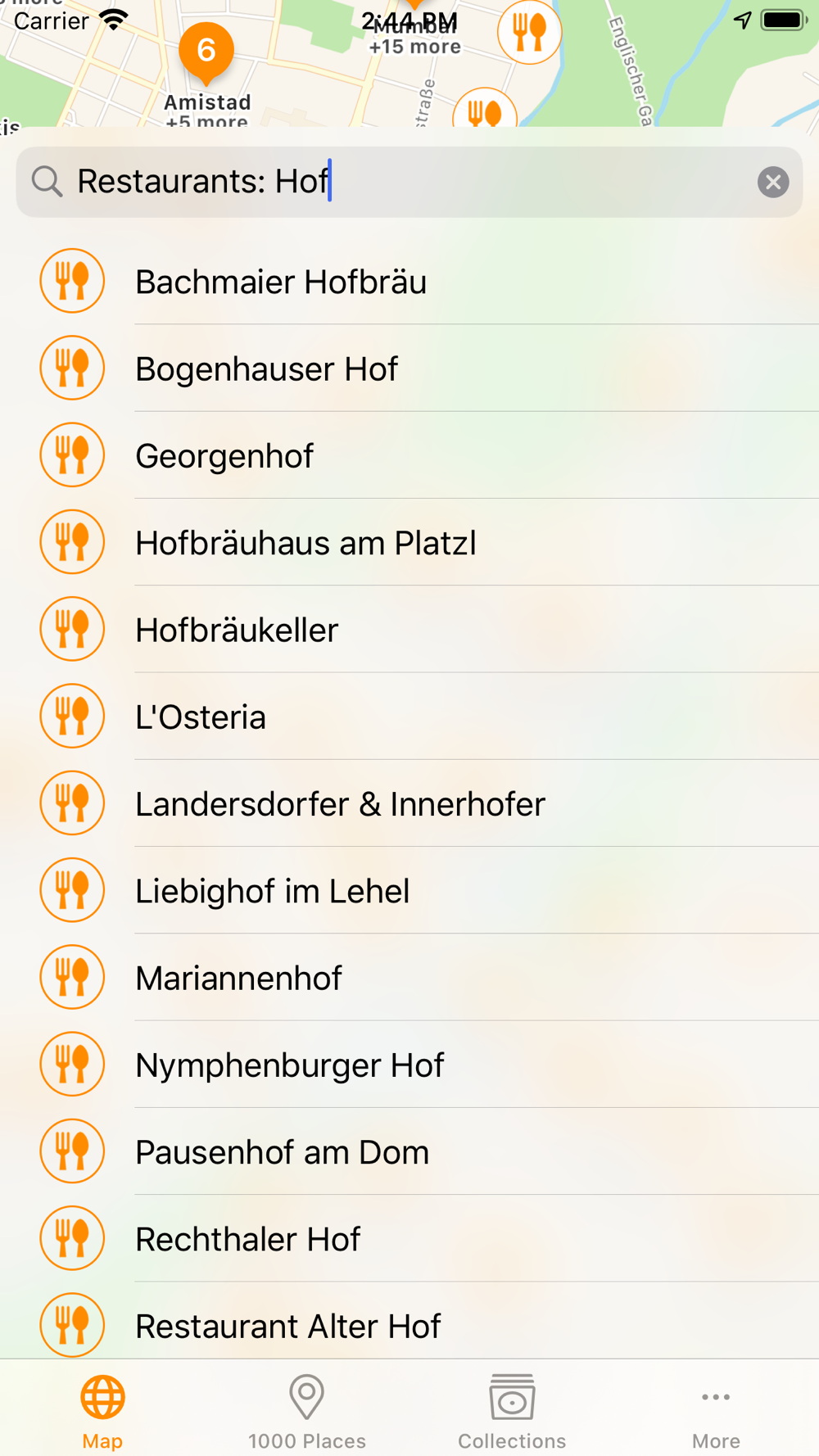Screen dimensions: 819x1456
Task: Clear the search text field
Action: [772, 182]
